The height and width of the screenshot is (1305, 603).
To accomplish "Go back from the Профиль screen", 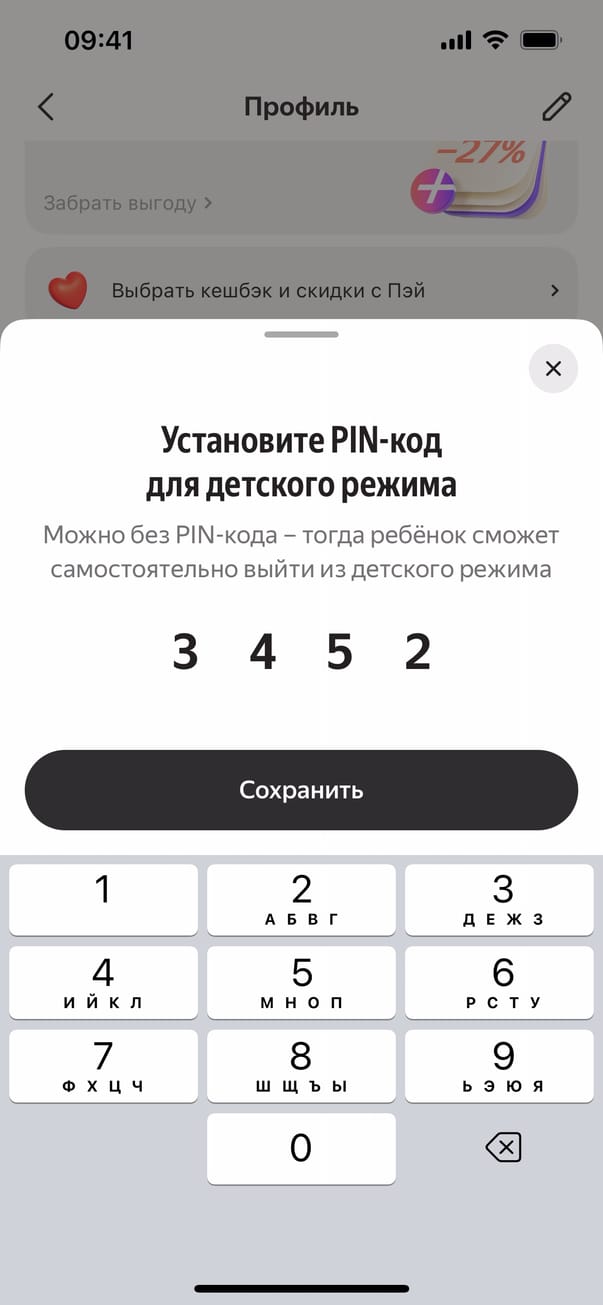I will click(46, 107).
